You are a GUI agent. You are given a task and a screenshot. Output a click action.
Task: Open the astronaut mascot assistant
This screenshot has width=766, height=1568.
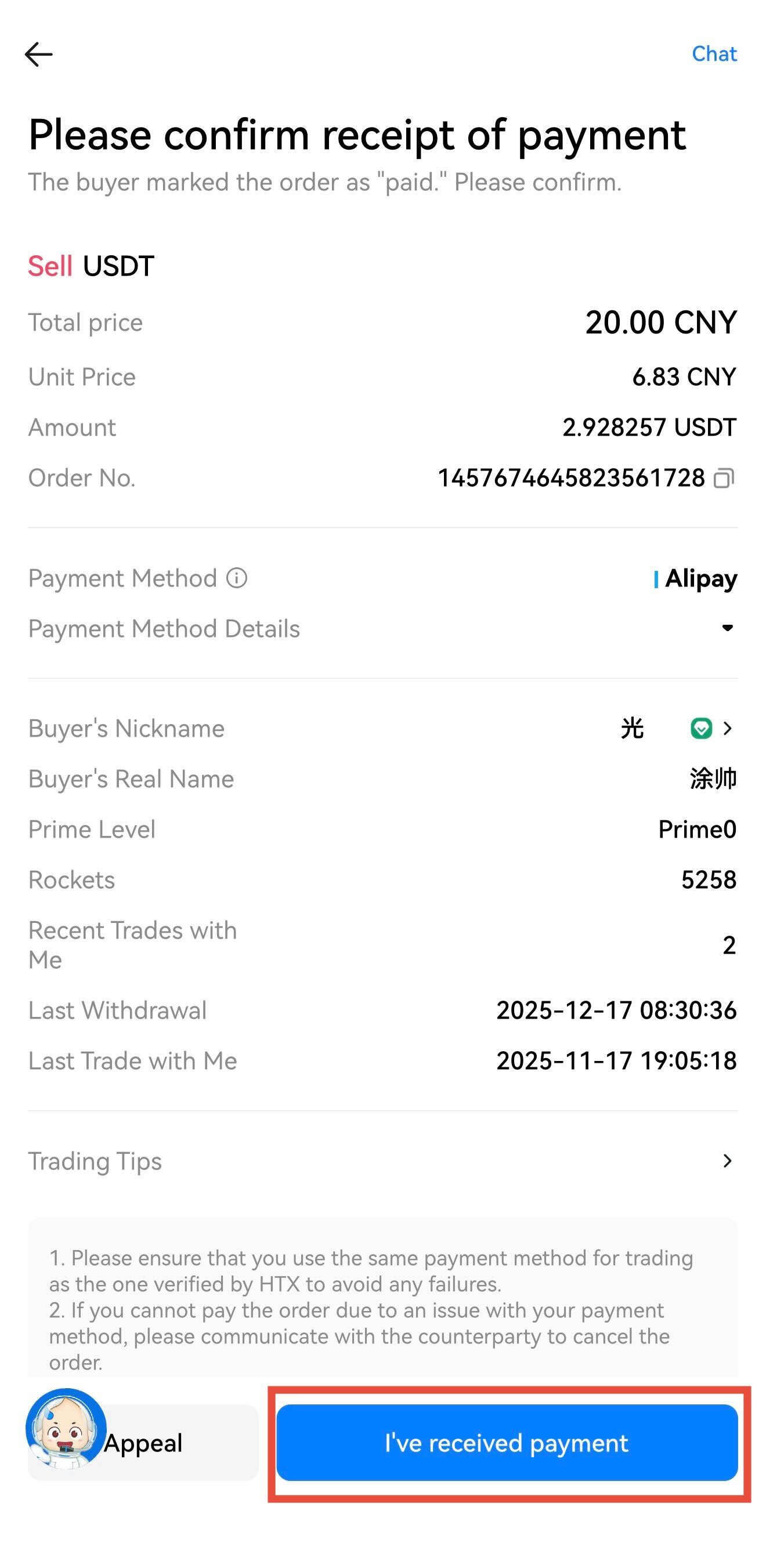[66, 1428]
